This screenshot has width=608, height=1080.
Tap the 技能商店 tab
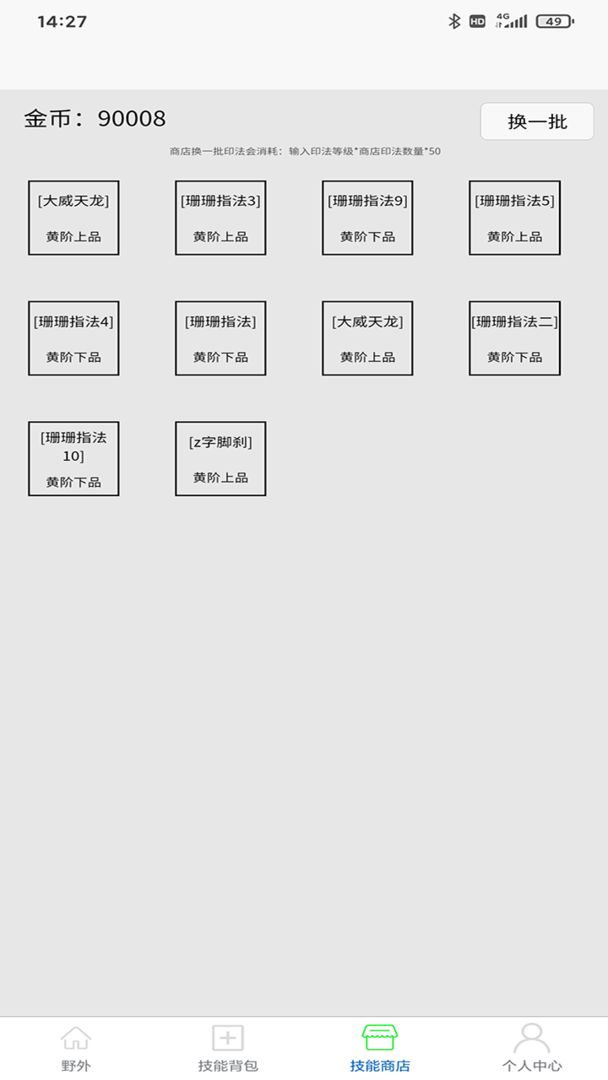click(380, 1048)
